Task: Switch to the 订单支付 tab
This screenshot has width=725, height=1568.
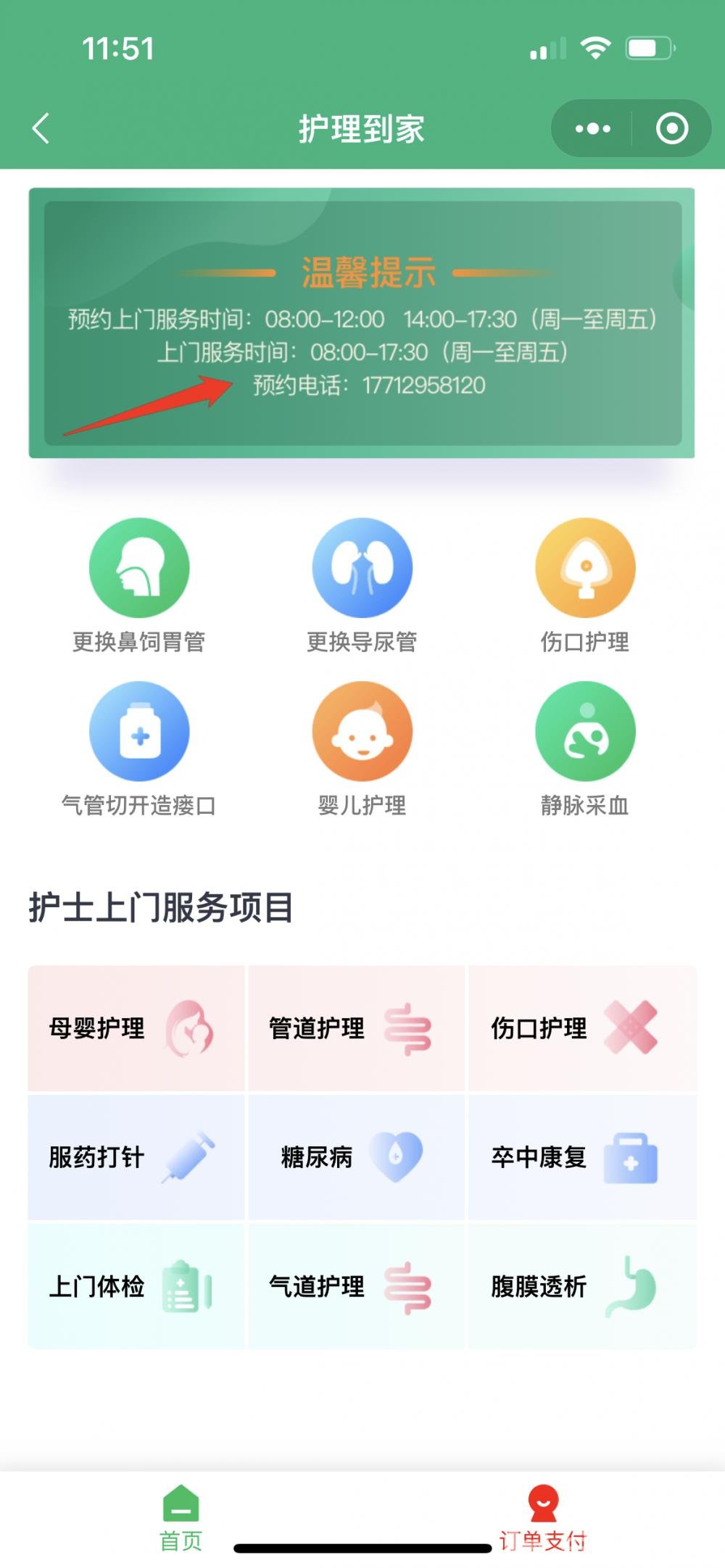Action: (x=542, y=1517)
